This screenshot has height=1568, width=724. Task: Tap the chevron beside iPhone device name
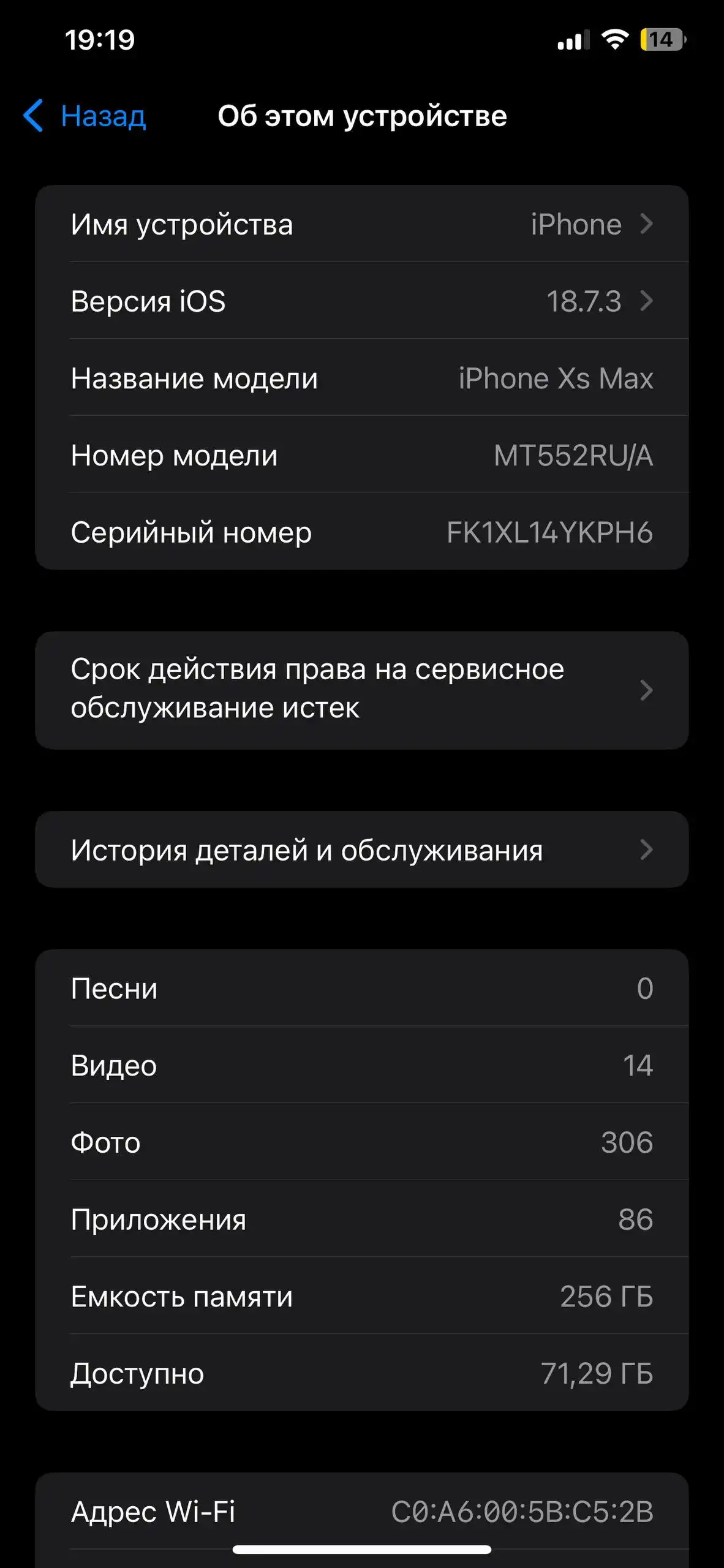click(647, 224)
